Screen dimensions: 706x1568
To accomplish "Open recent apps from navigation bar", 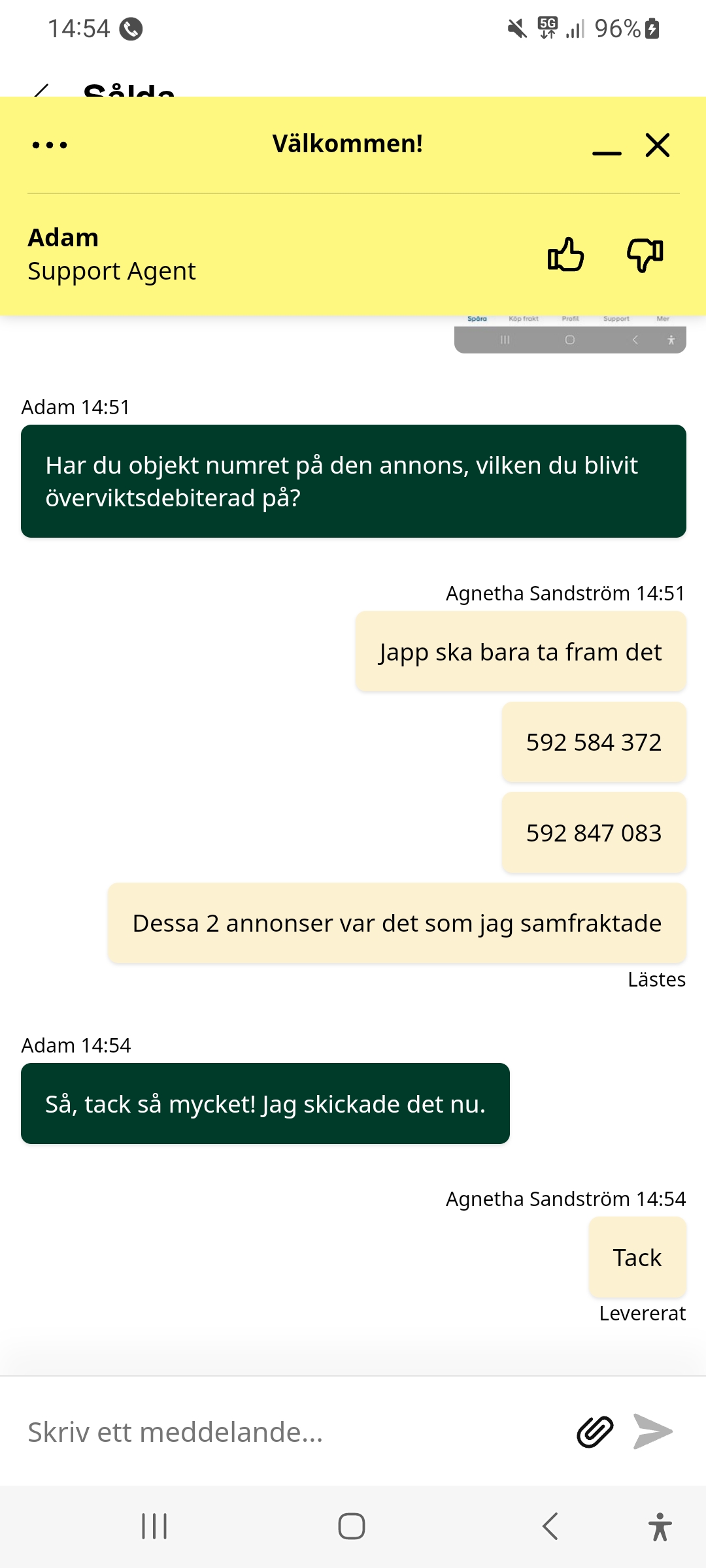I will [x=155, y=1526].
